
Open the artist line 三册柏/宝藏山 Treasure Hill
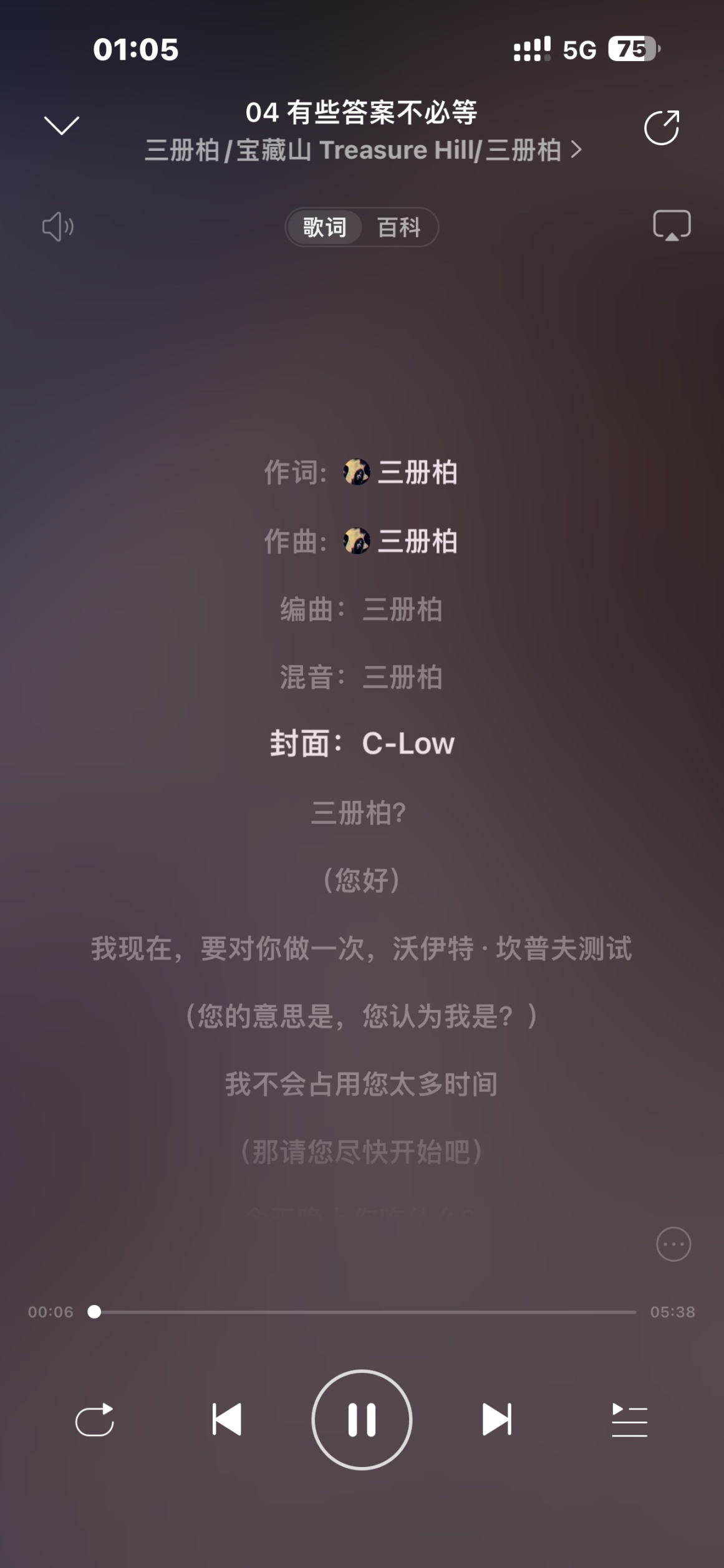[x=362, y=151]
